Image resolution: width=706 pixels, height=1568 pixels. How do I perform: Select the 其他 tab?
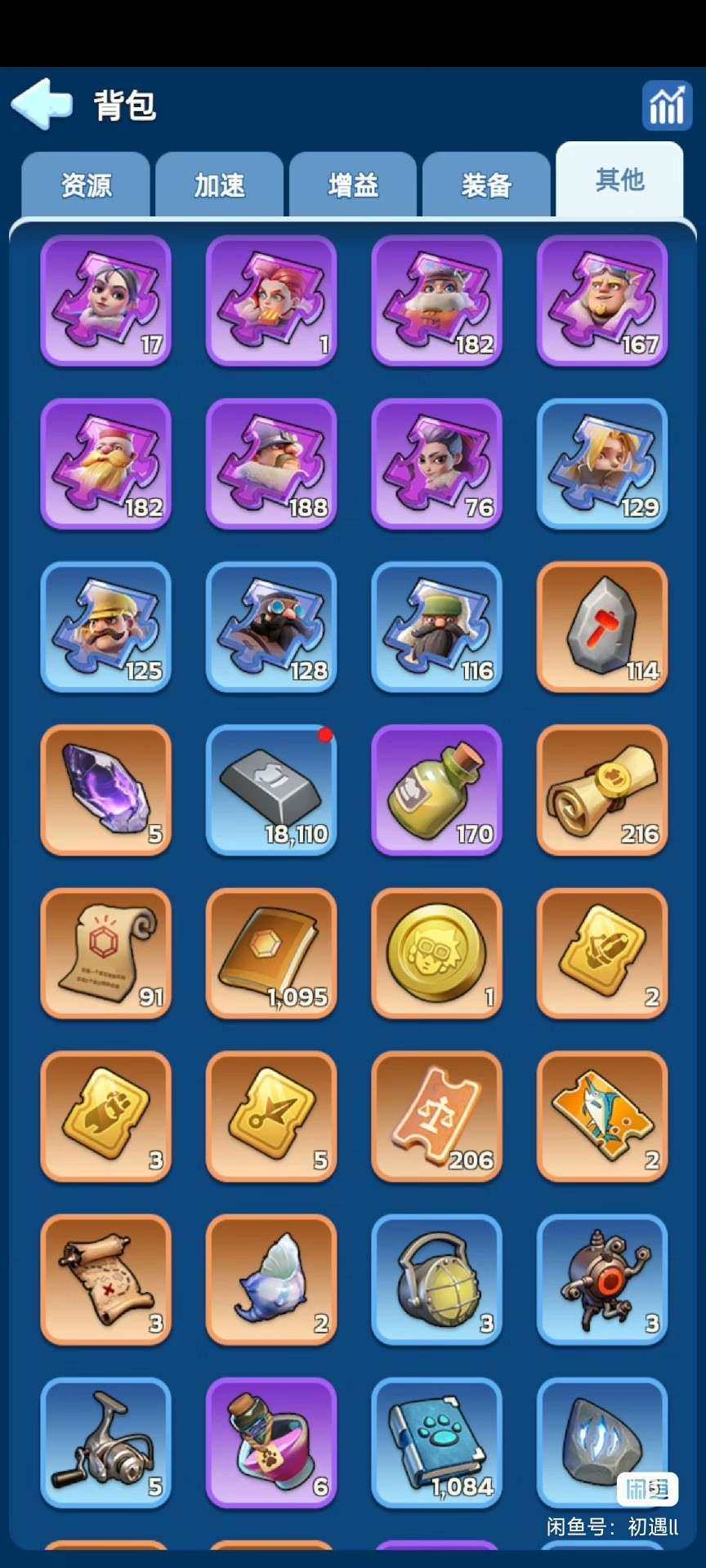coord(619,180)
